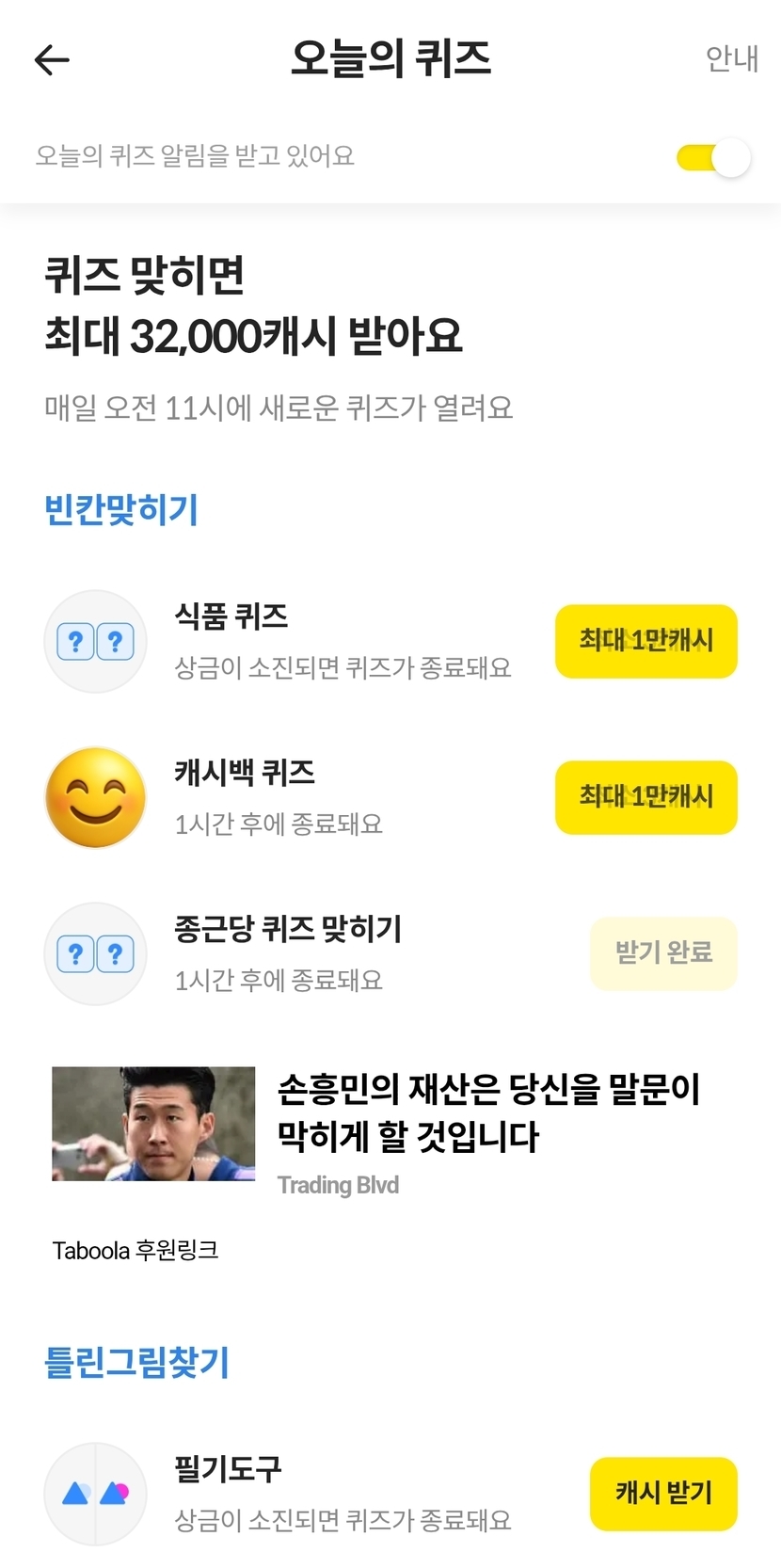Screen dimensions: 781x1568
Task: Tap 최대 1만캐시 for 식품 퀴즈
Action: (646, 641)
